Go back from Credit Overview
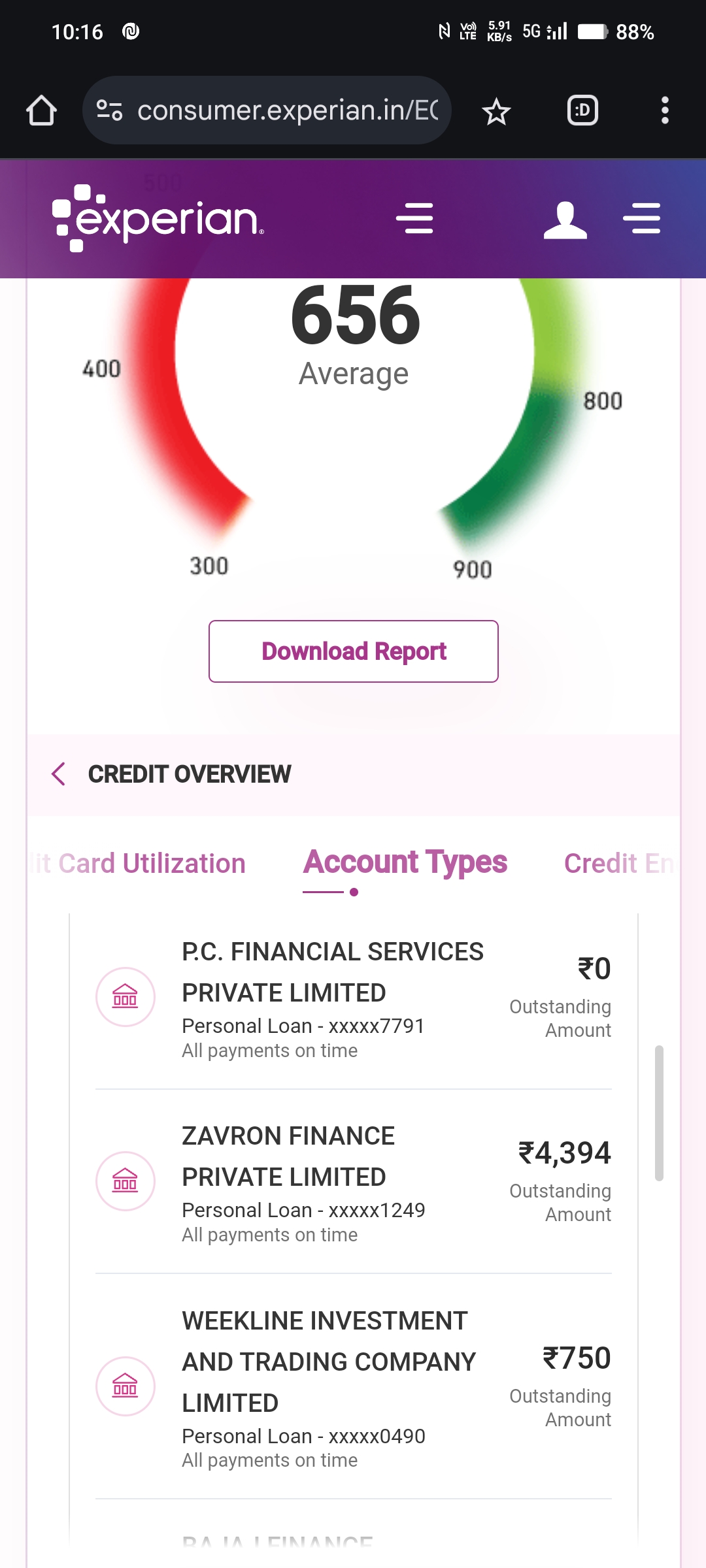The height and width of the screenshot is (1568, 706). (59, 774)
